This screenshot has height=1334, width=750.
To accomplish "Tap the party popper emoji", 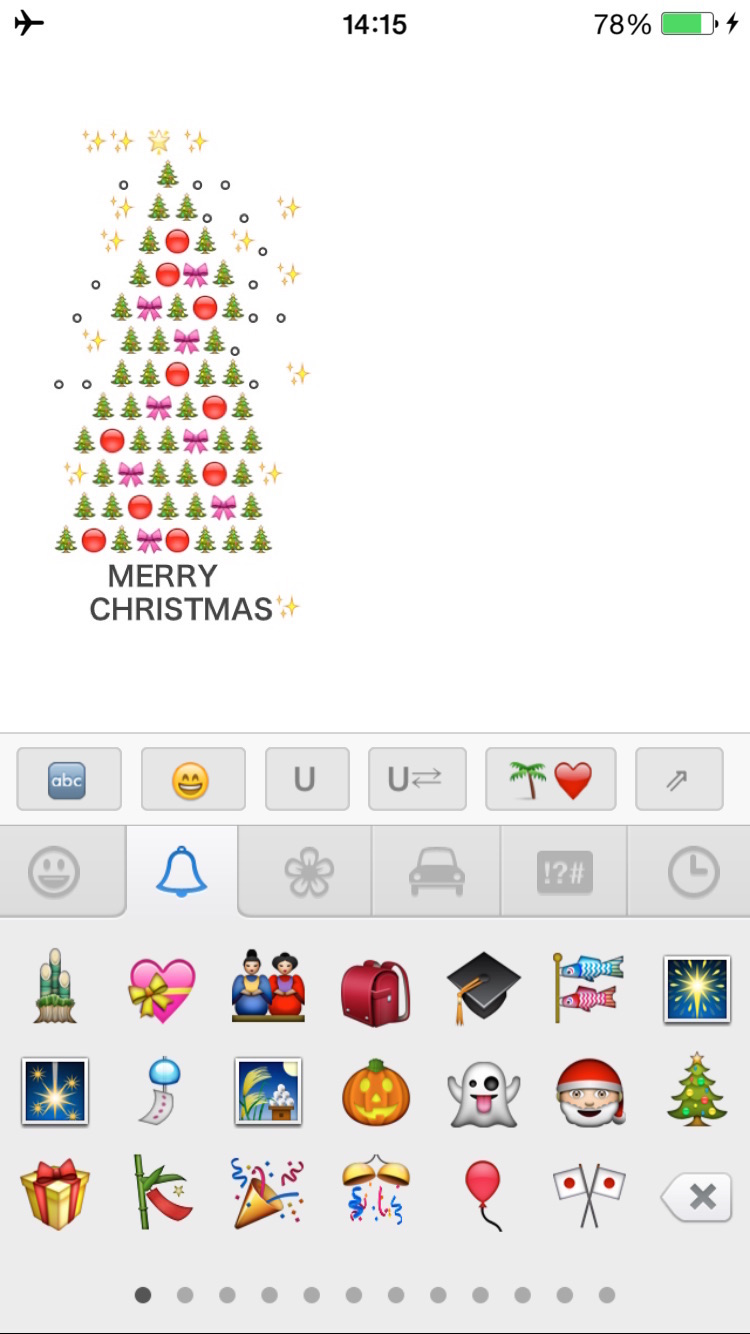I will (x=266, y=1192).
